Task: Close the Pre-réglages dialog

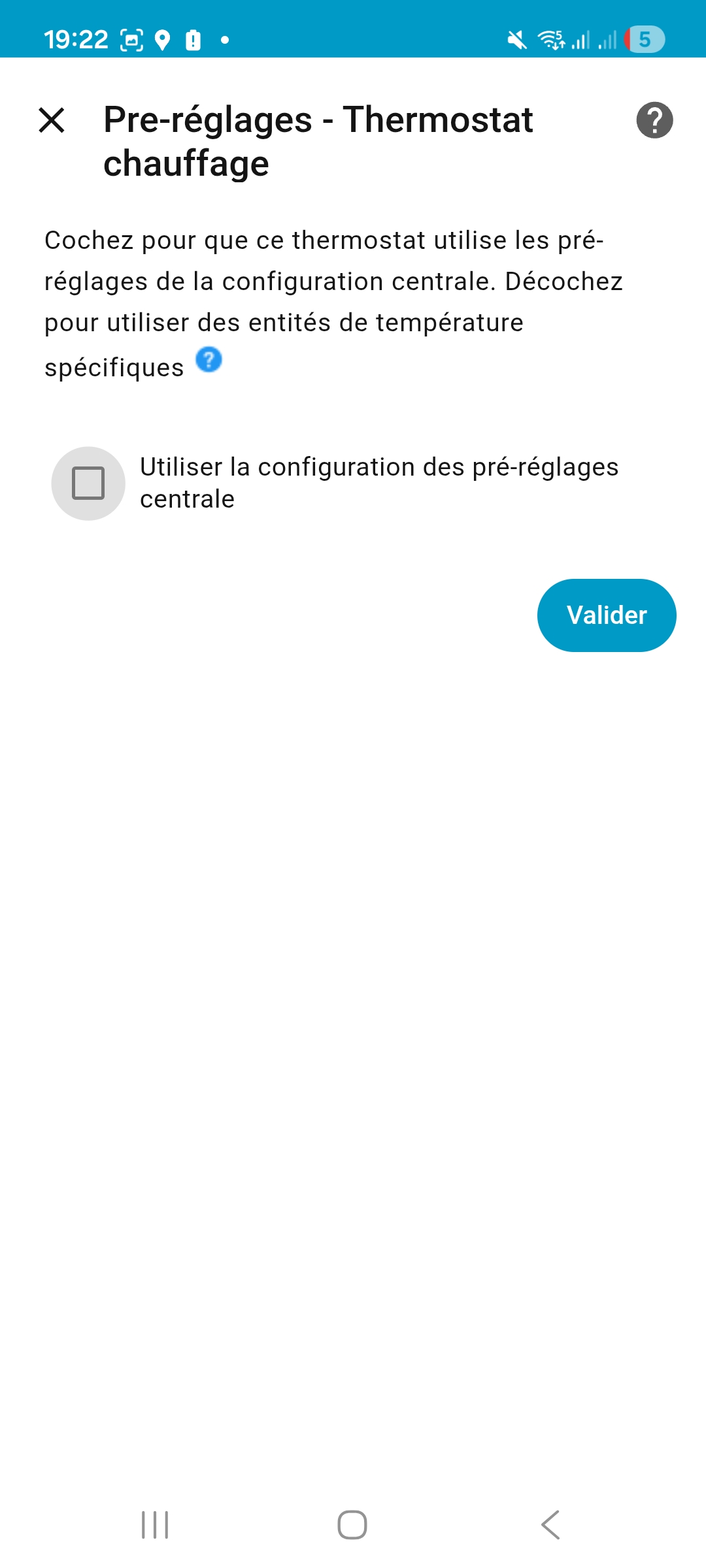Action: pyautogui.click(x=52, y=120)
